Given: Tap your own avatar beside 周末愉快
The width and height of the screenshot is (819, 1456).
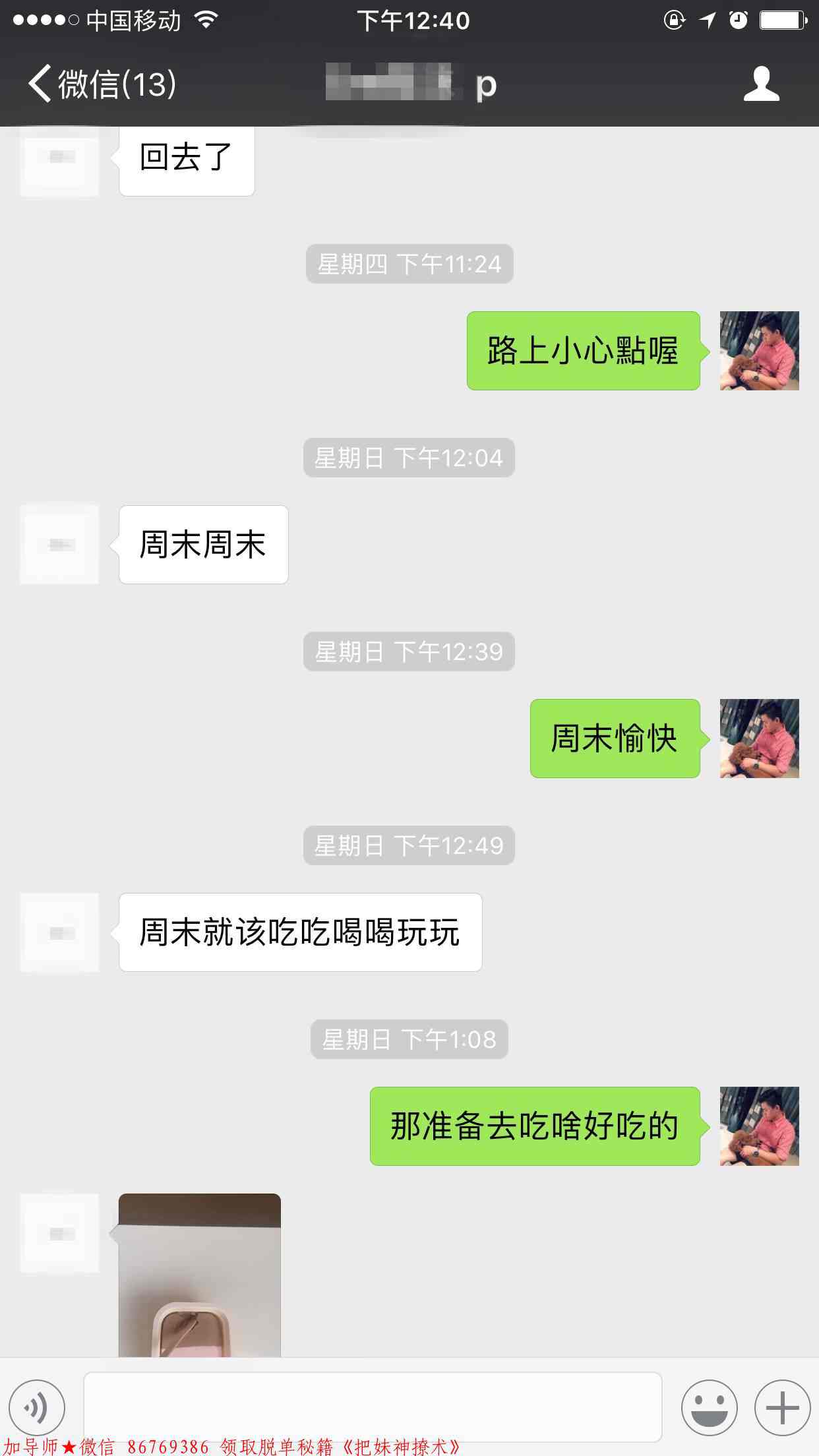Looking at the screenshot, I should point(759,739).
